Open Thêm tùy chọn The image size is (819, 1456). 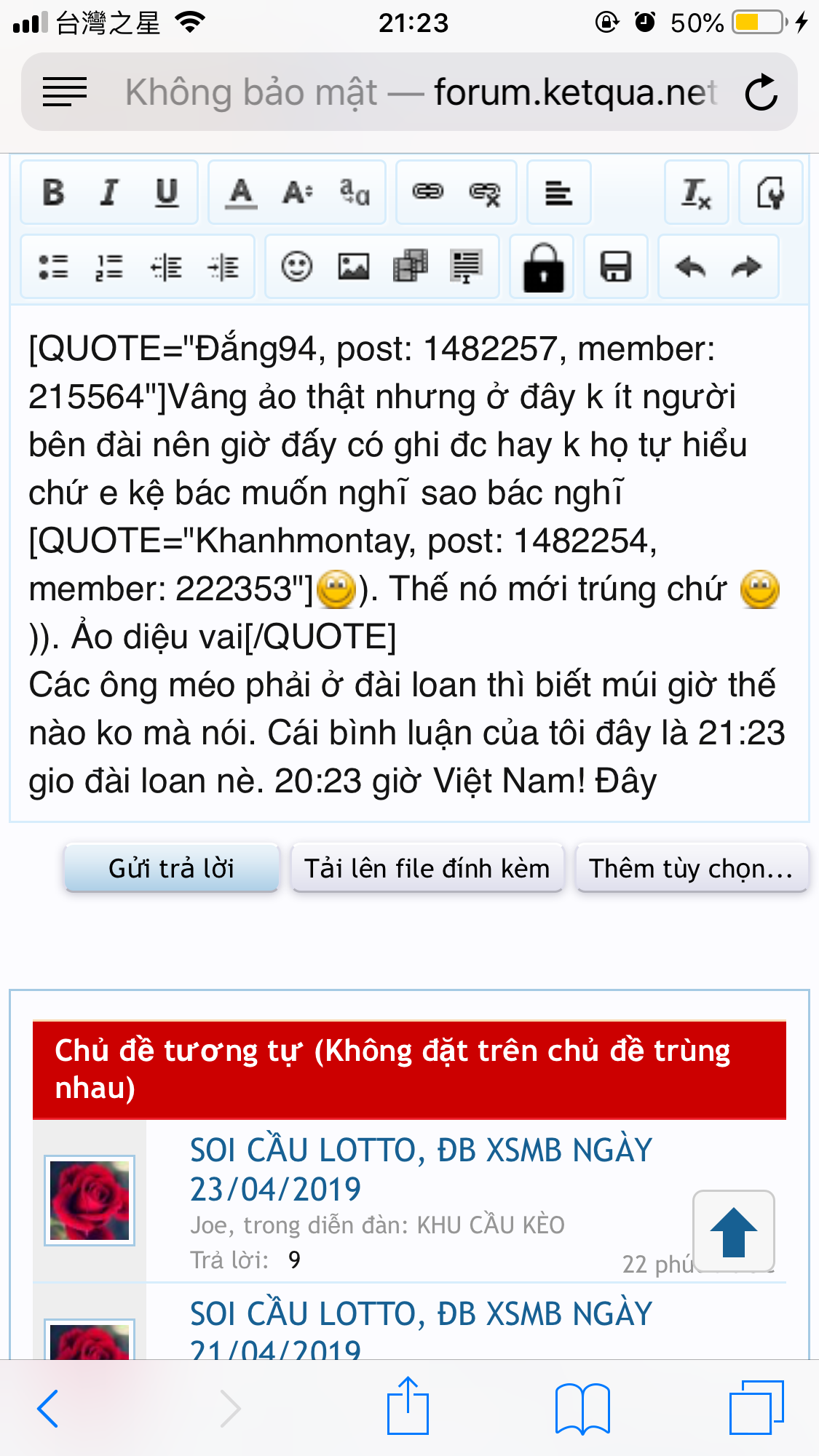[692, 868]
